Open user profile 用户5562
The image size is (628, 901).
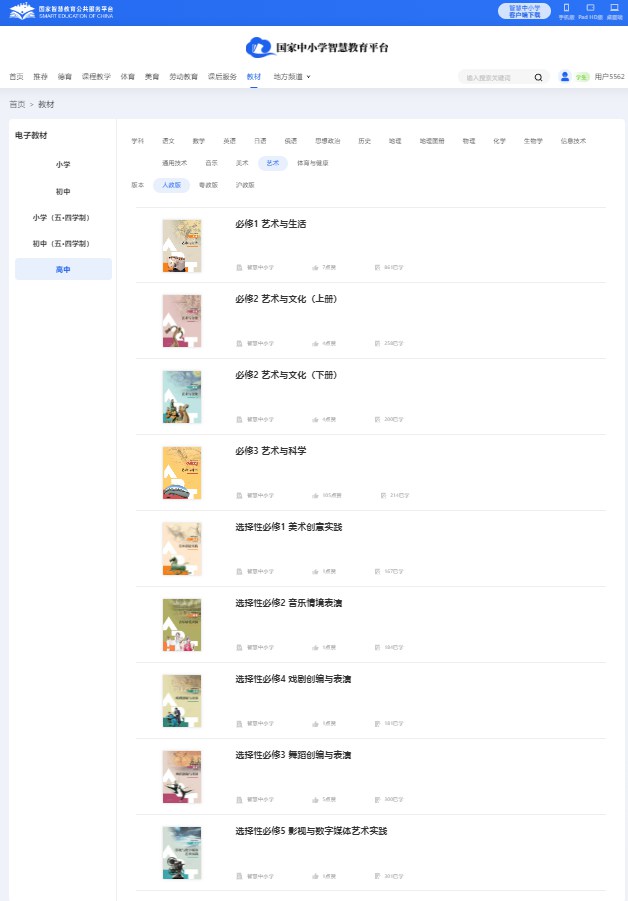608,77
